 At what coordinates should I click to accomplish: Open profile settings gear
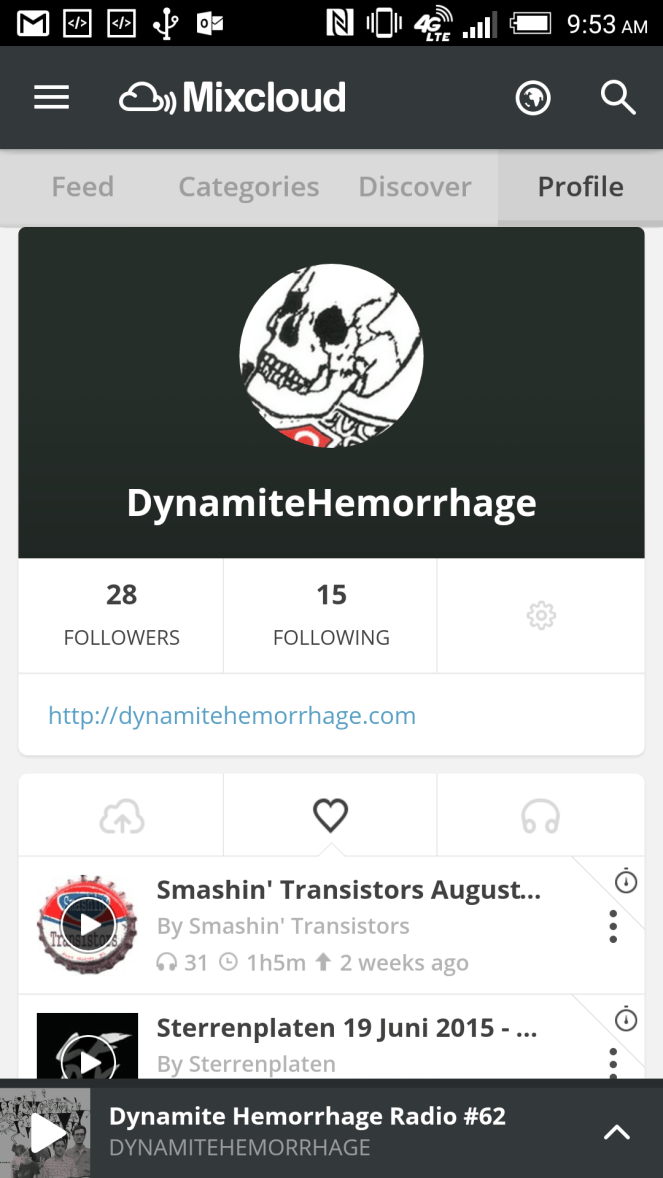(x=541, y=615)
